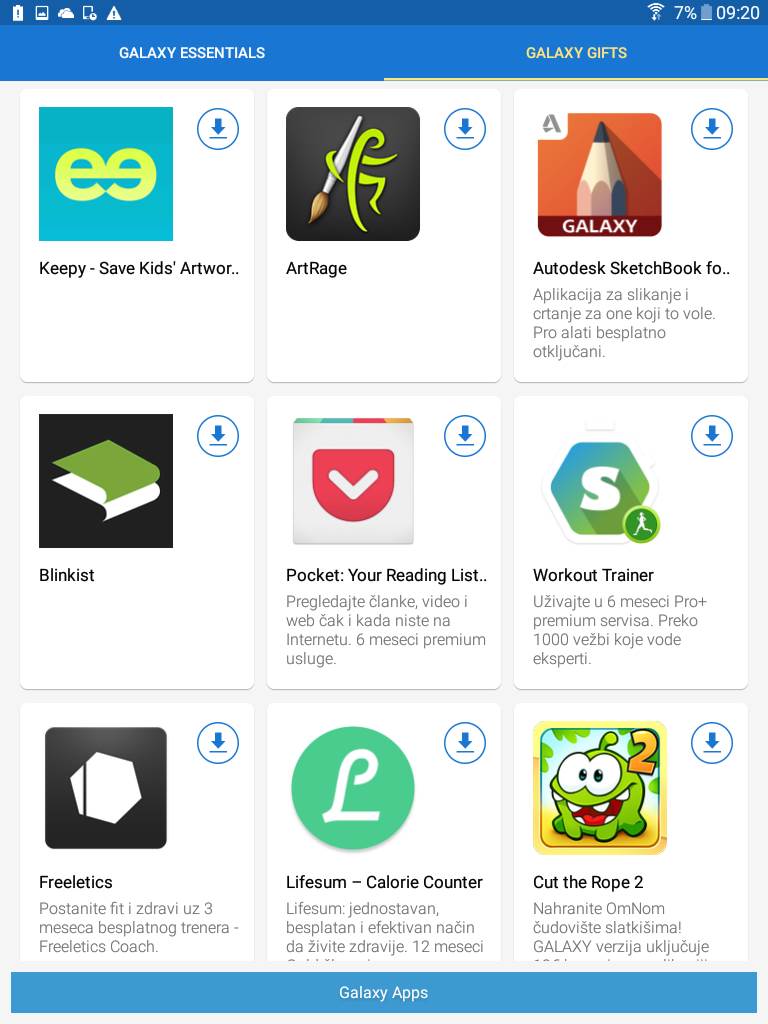Viewport: 768px width, 1024px height.
Task: Select the Galaxy Gifts tab
Action: point(576,53)
